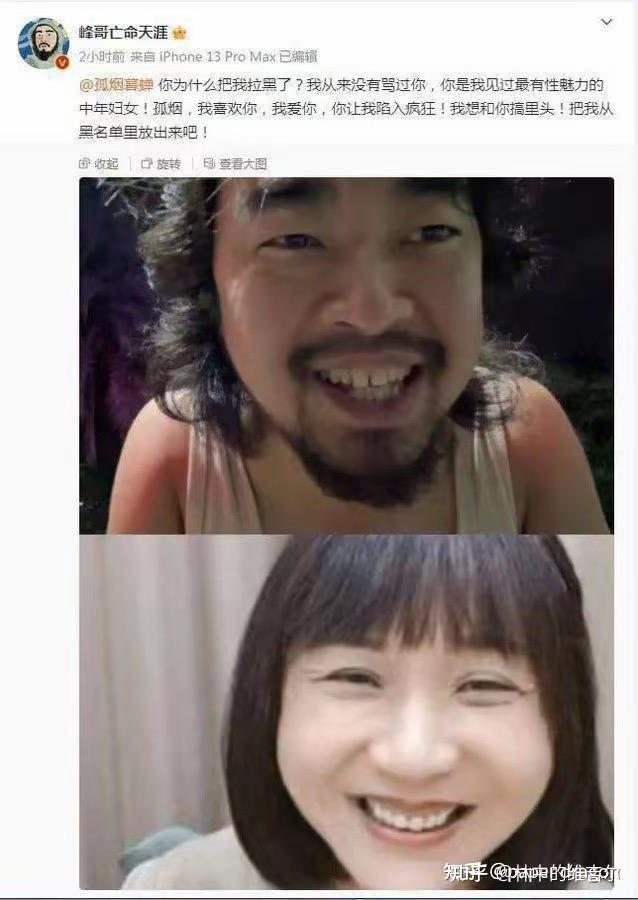Open 峰哥亡命天涯's profile avatar
Image resolution: width=638 pixels, height=900 pixels.
43,42
